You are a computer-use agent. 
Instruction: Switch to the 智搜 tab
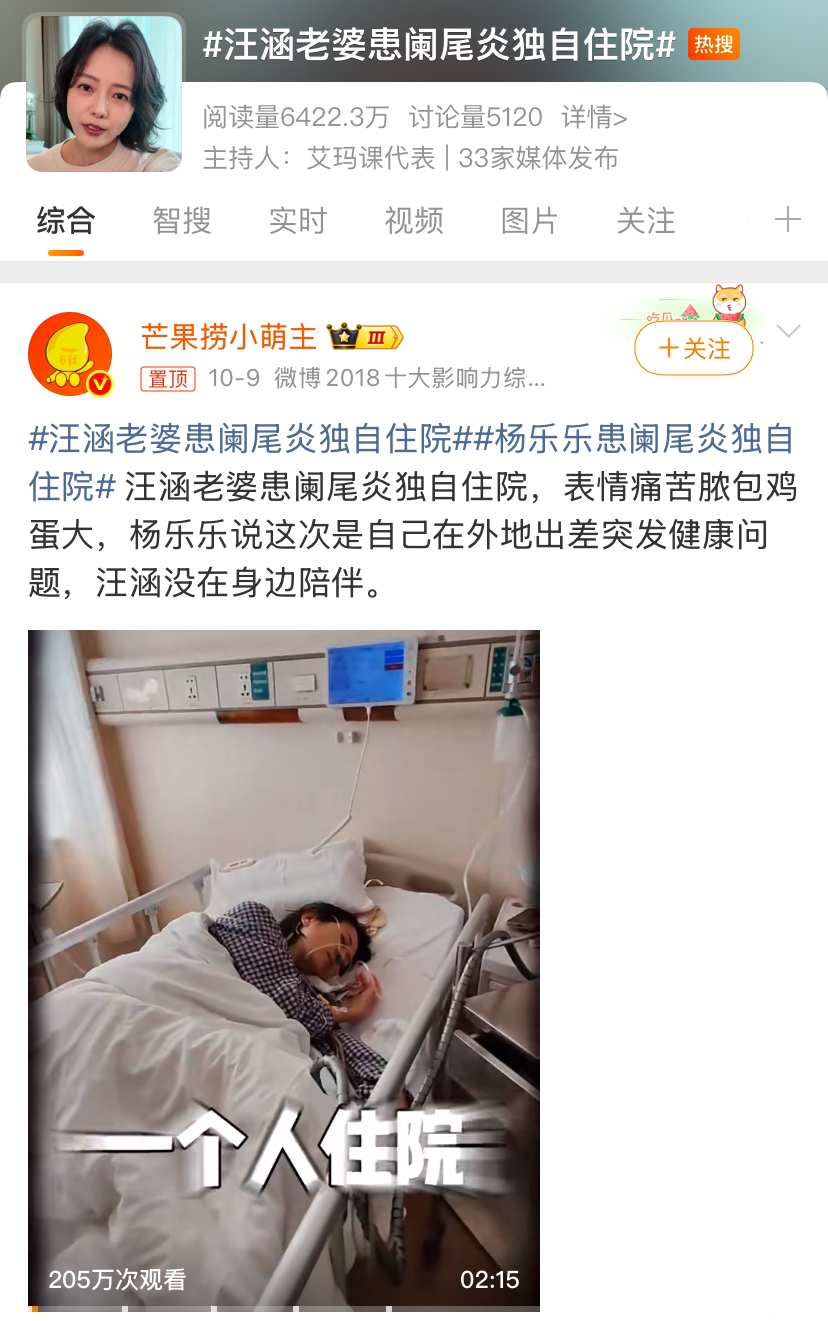181,220
